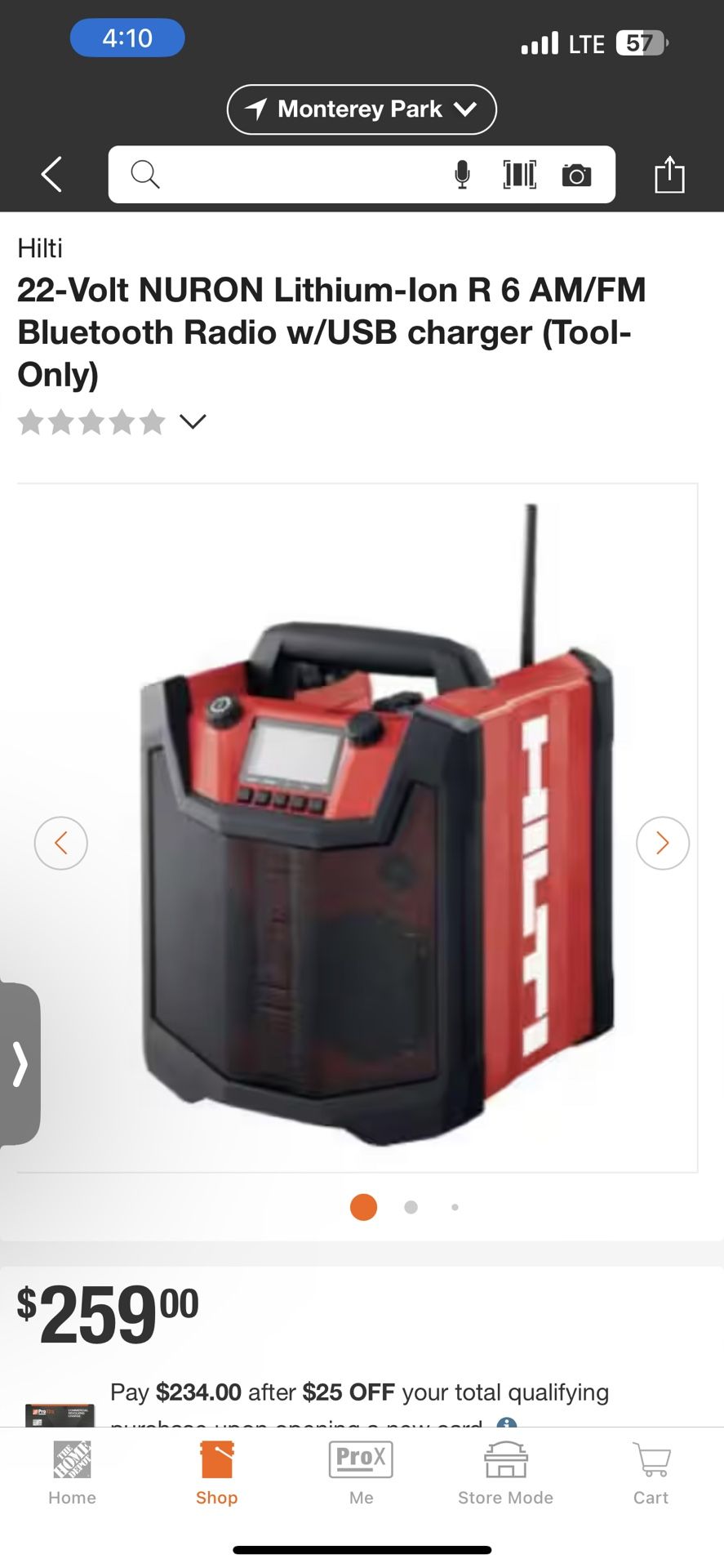Open the barcode scanner

click(x=519, y=174)
